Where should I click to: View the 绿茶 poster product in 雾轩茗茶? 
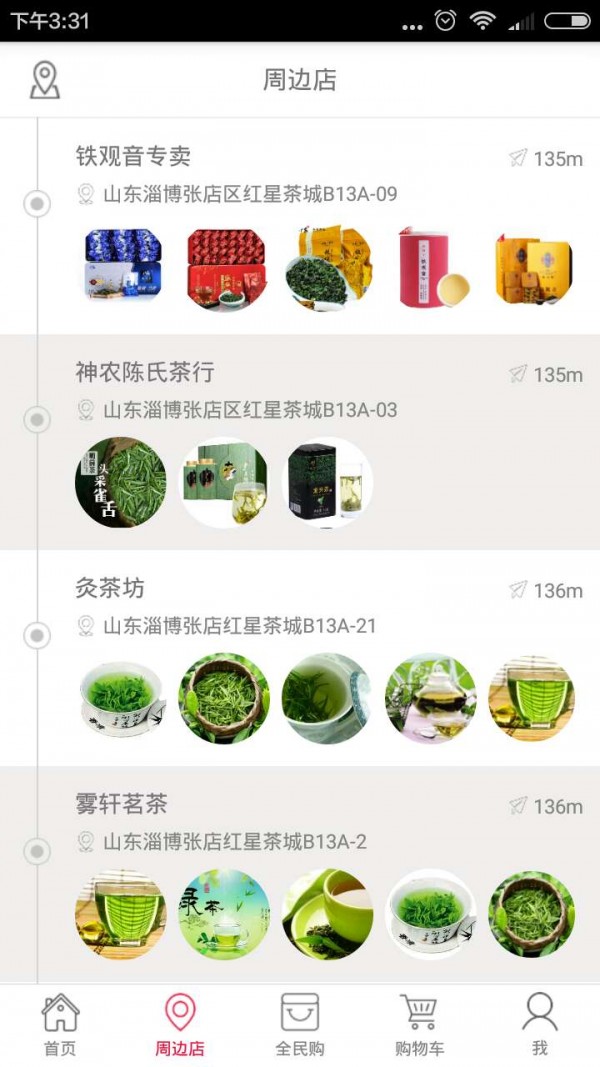pyautogui.click(x=224, y=914)
